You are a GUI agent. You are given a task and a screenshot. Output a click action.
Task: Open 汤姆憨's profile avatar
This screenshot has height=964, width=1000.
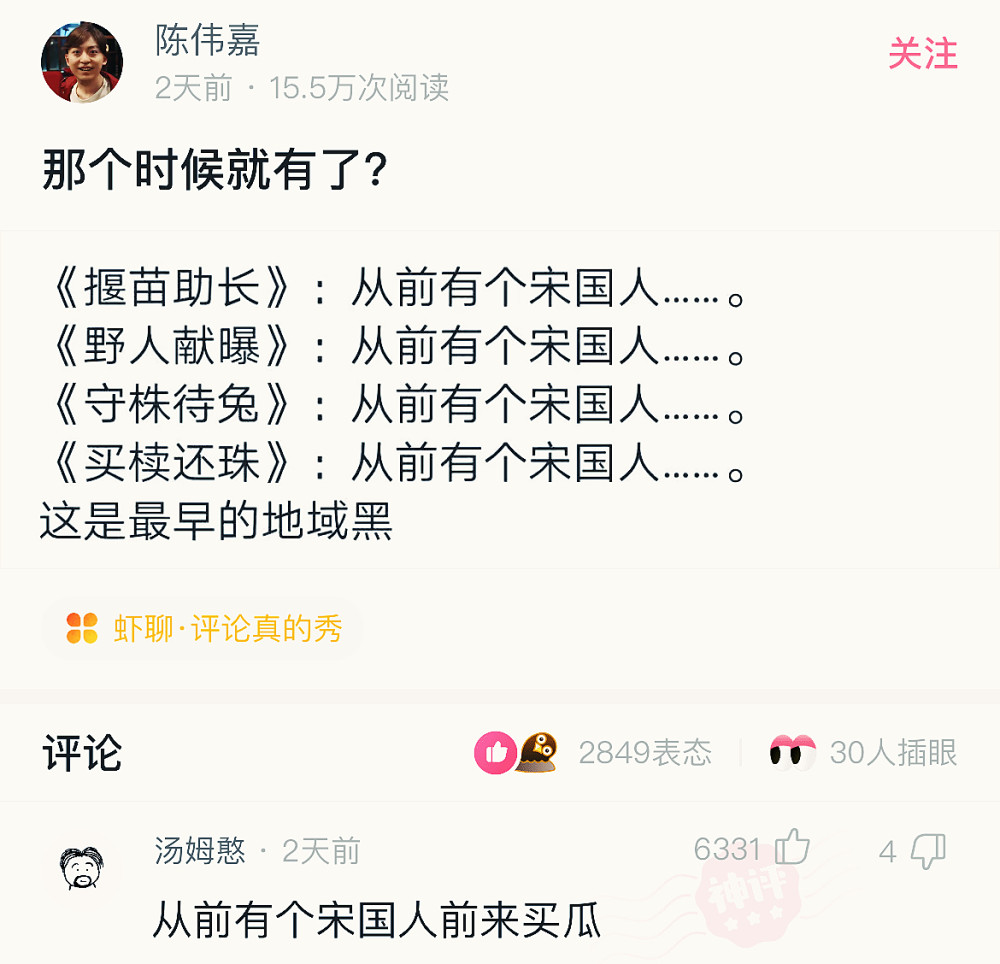82,867
